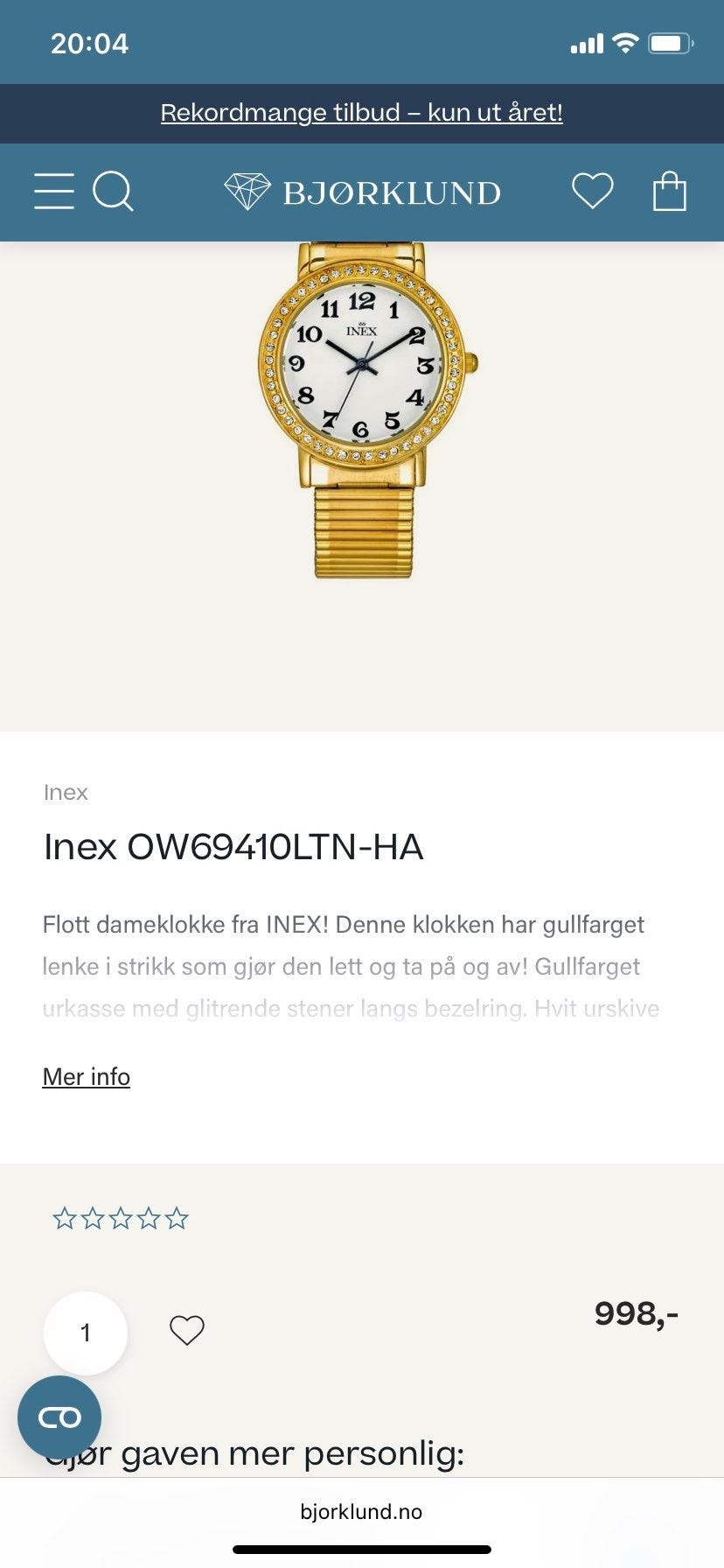
Task: Toggle the product favorite heart near the quantity
Action: pyautogui.click(x=185, y=1332)
